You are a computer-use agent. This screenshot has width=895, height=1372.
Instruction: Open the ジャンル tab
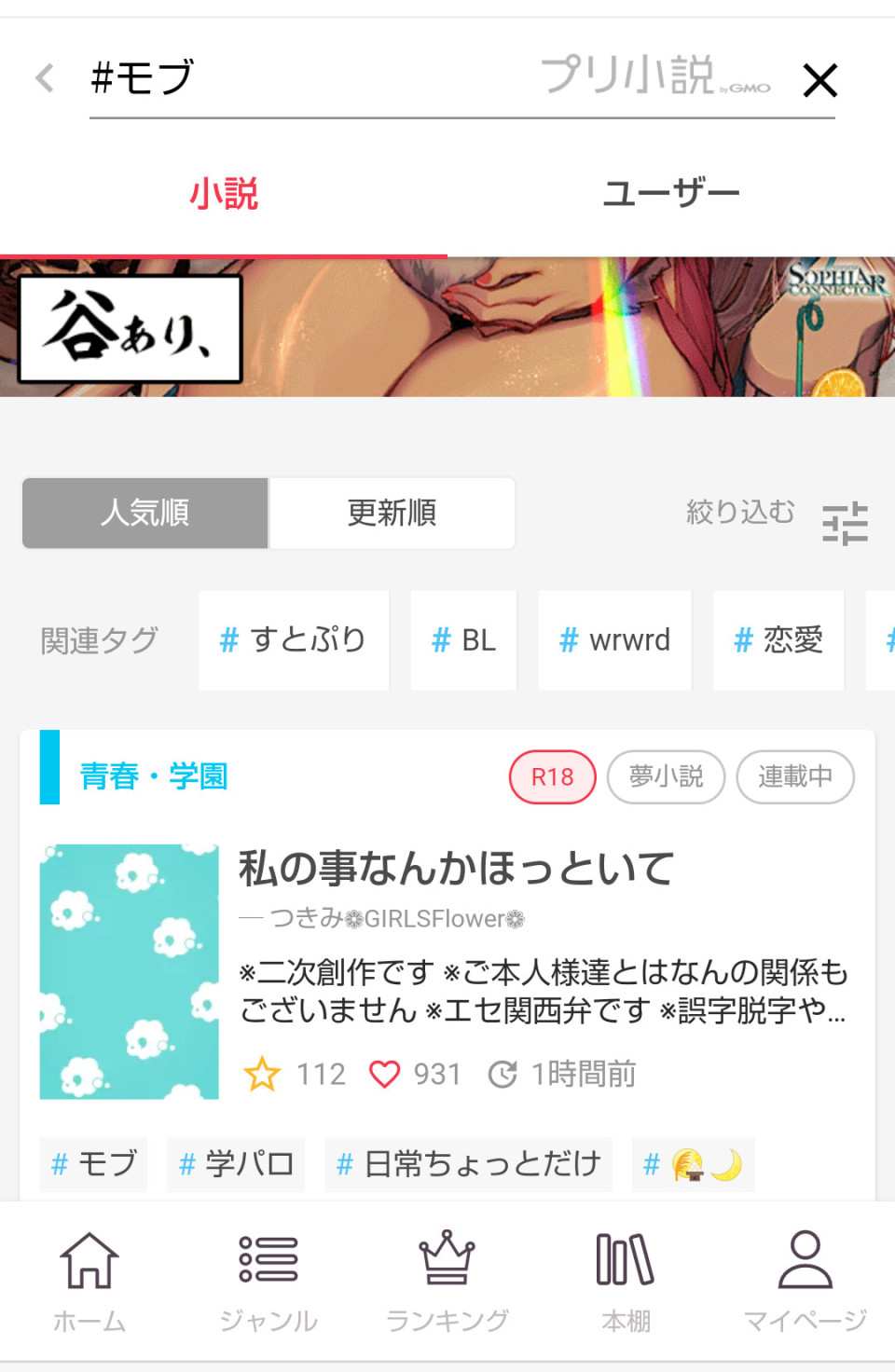(x=268, y=1280)
